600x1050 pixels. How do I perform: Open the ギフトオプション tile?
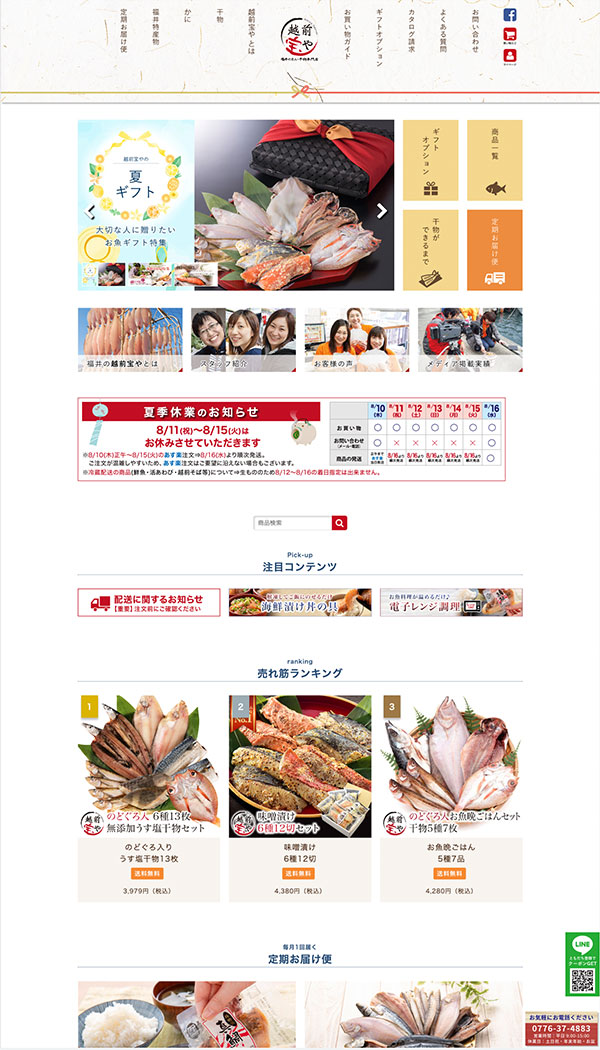point(431,160)
